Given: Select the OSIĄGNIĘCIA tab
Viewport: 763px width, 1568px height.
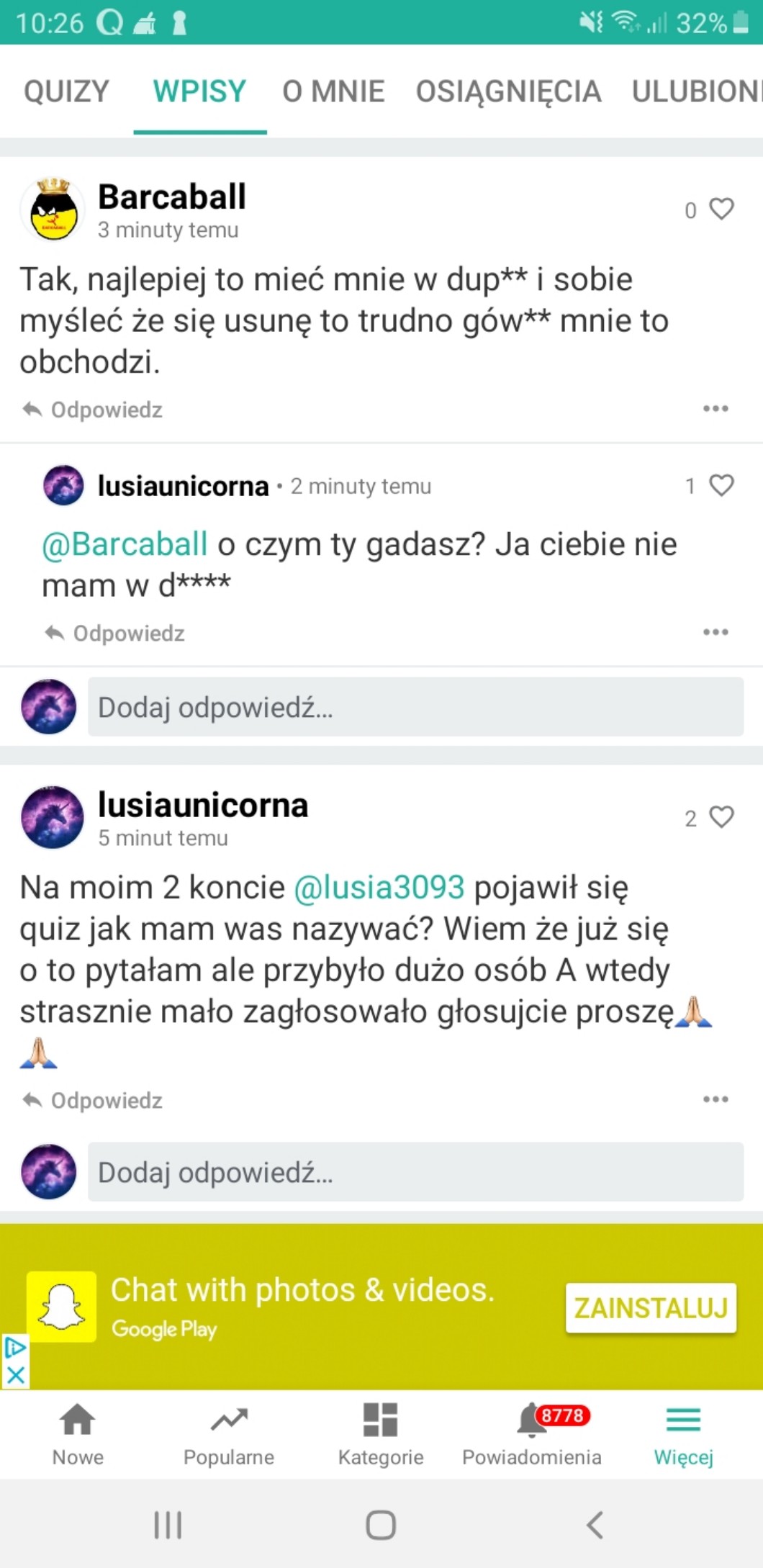Looking at the screenshot, I should tap(508, 91).
